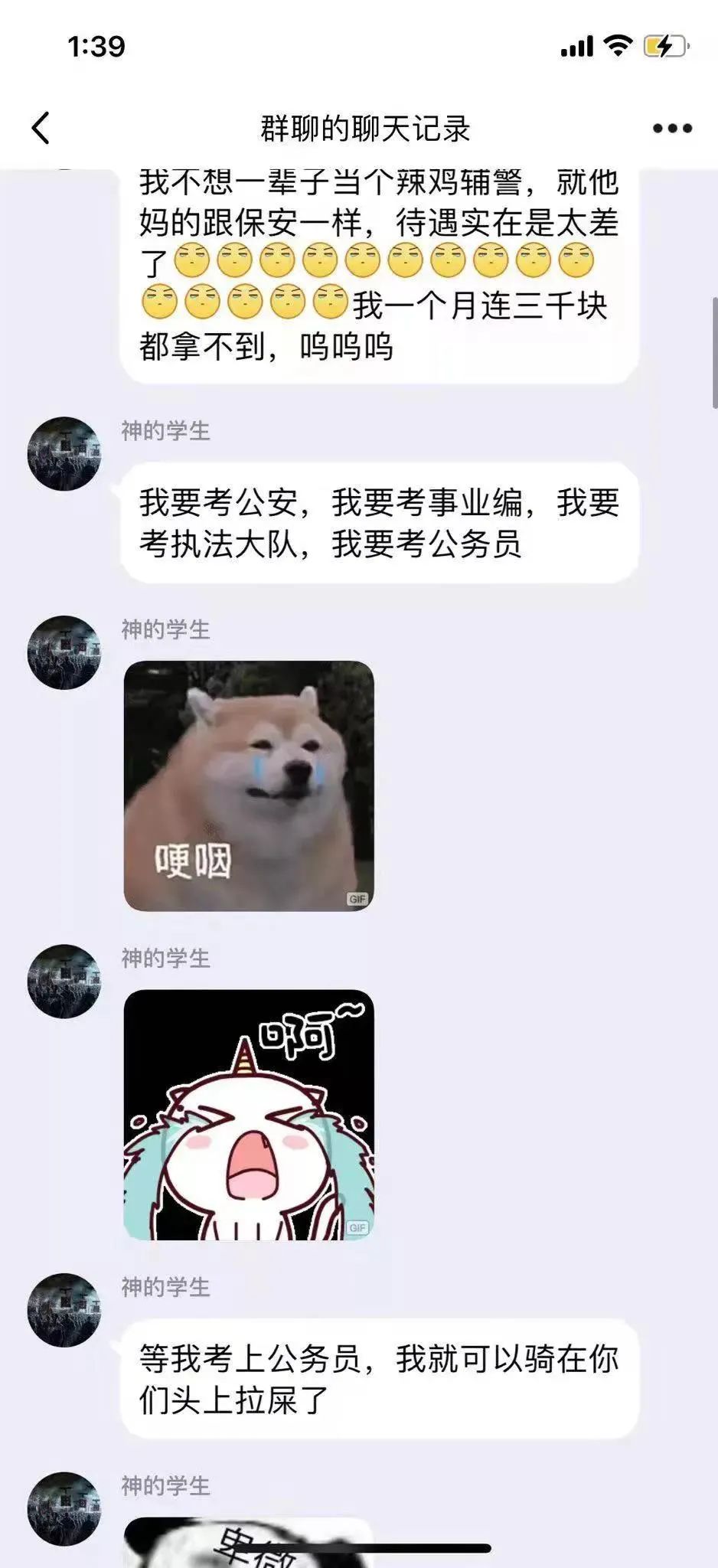
Task: View the crying unicorn 啊~ GIF sticker
Action: pyautogui.click(x=249, y=1115)
